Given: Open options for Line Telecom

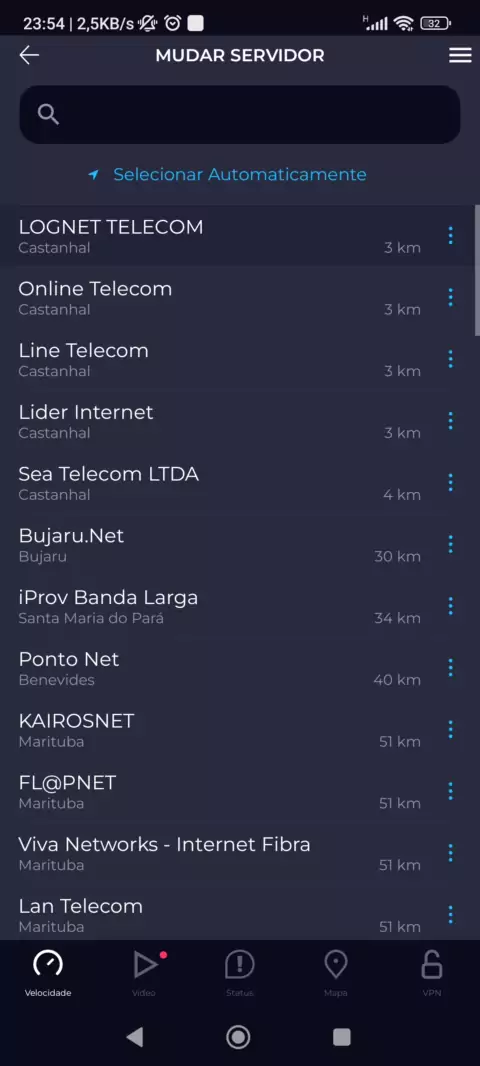Looking at the screenshot, I should (x=450, y=359).
